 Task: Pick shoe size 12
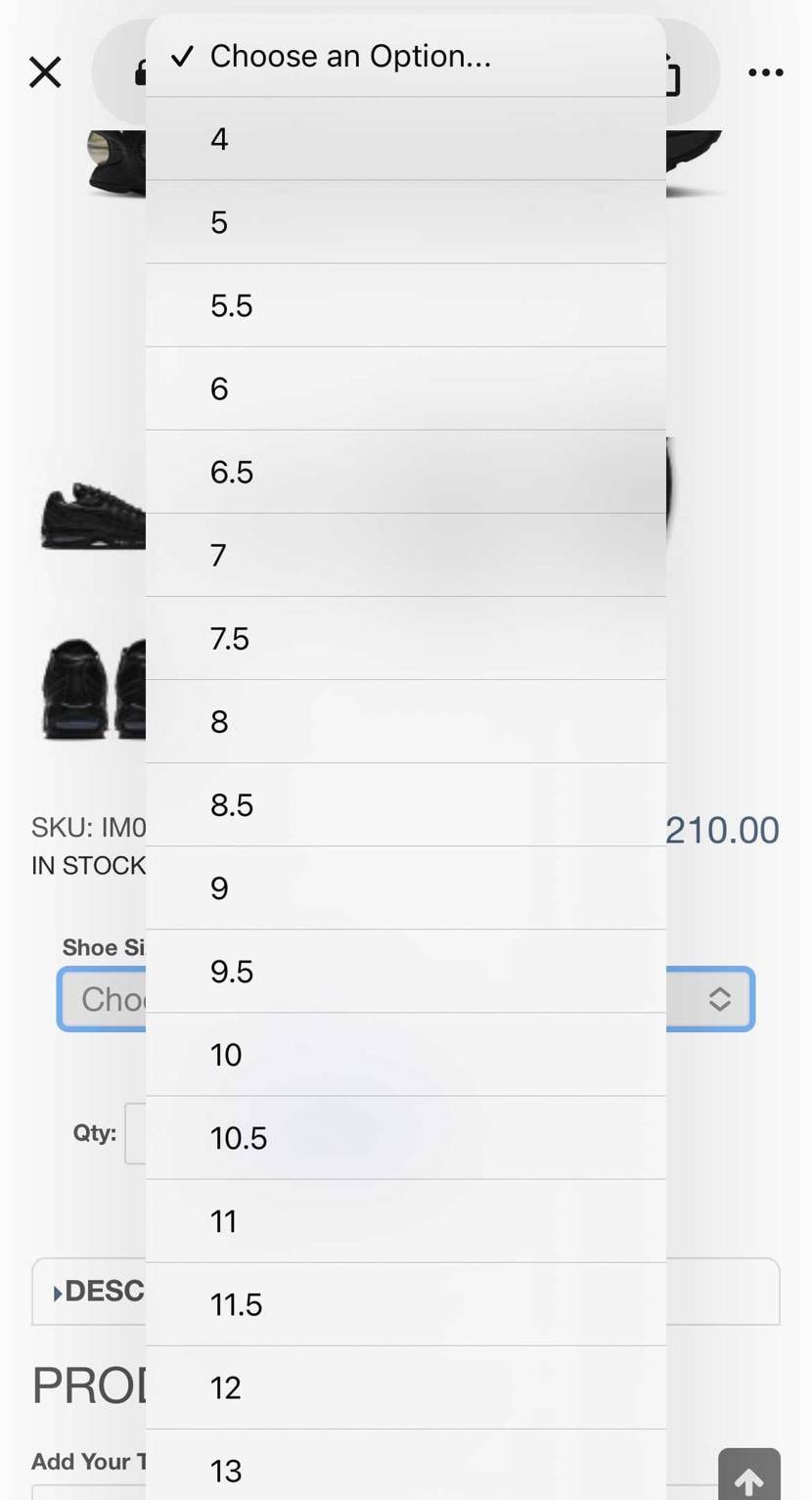(x=406, y=1386)
